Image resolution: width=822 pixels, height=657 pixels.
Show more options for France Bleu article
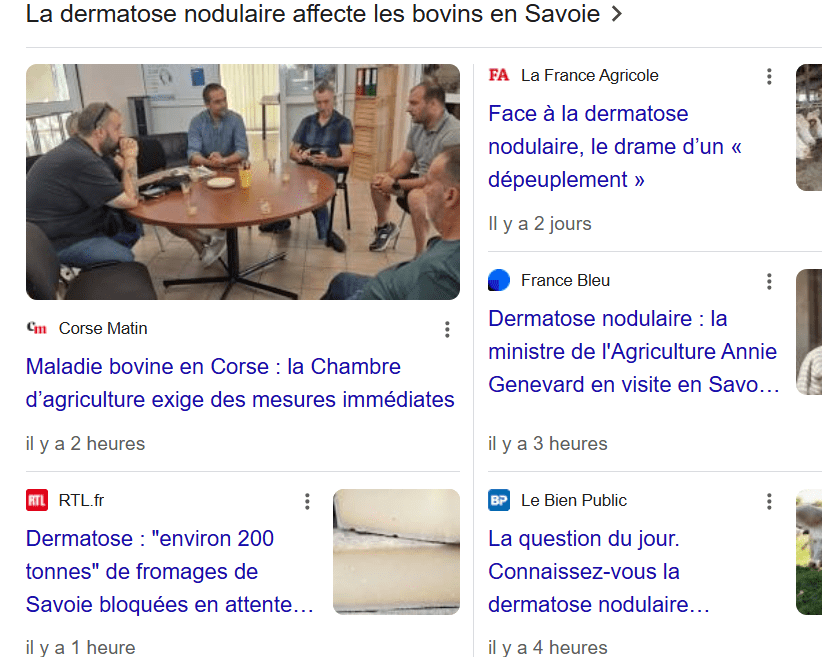[x=769, y=281]
